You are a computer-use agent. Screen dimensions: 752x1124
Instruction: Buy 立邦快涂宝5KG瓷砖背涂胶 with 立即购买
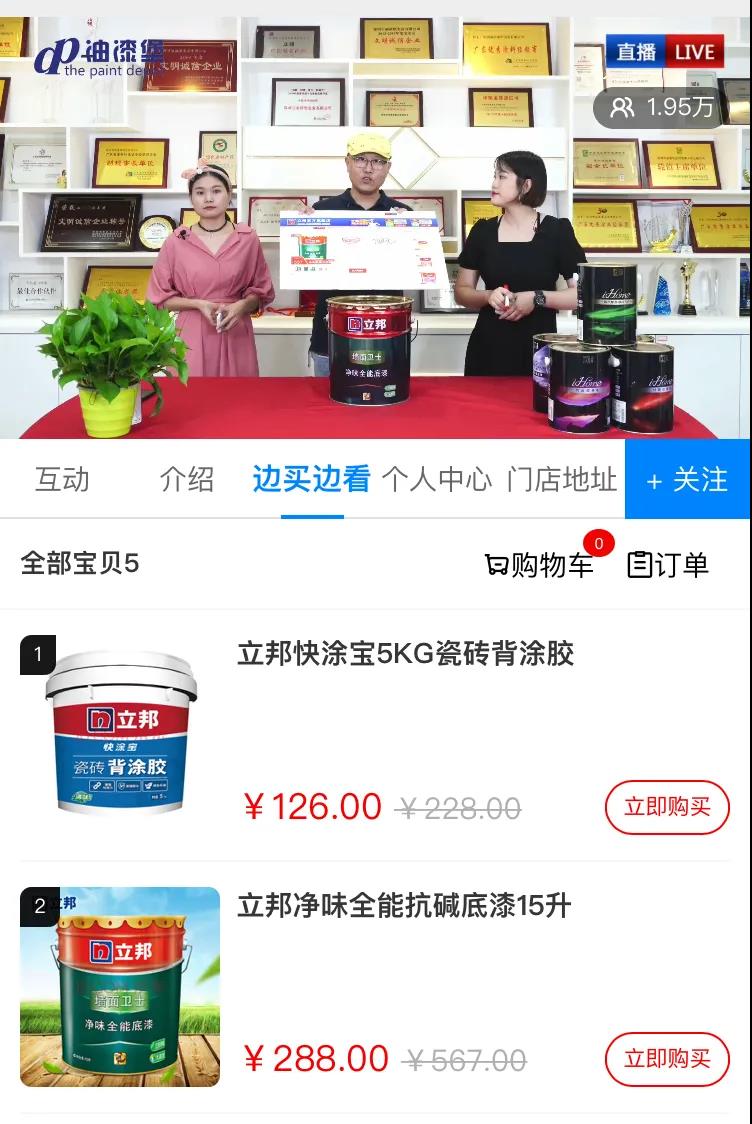click(x=667, y=807)
